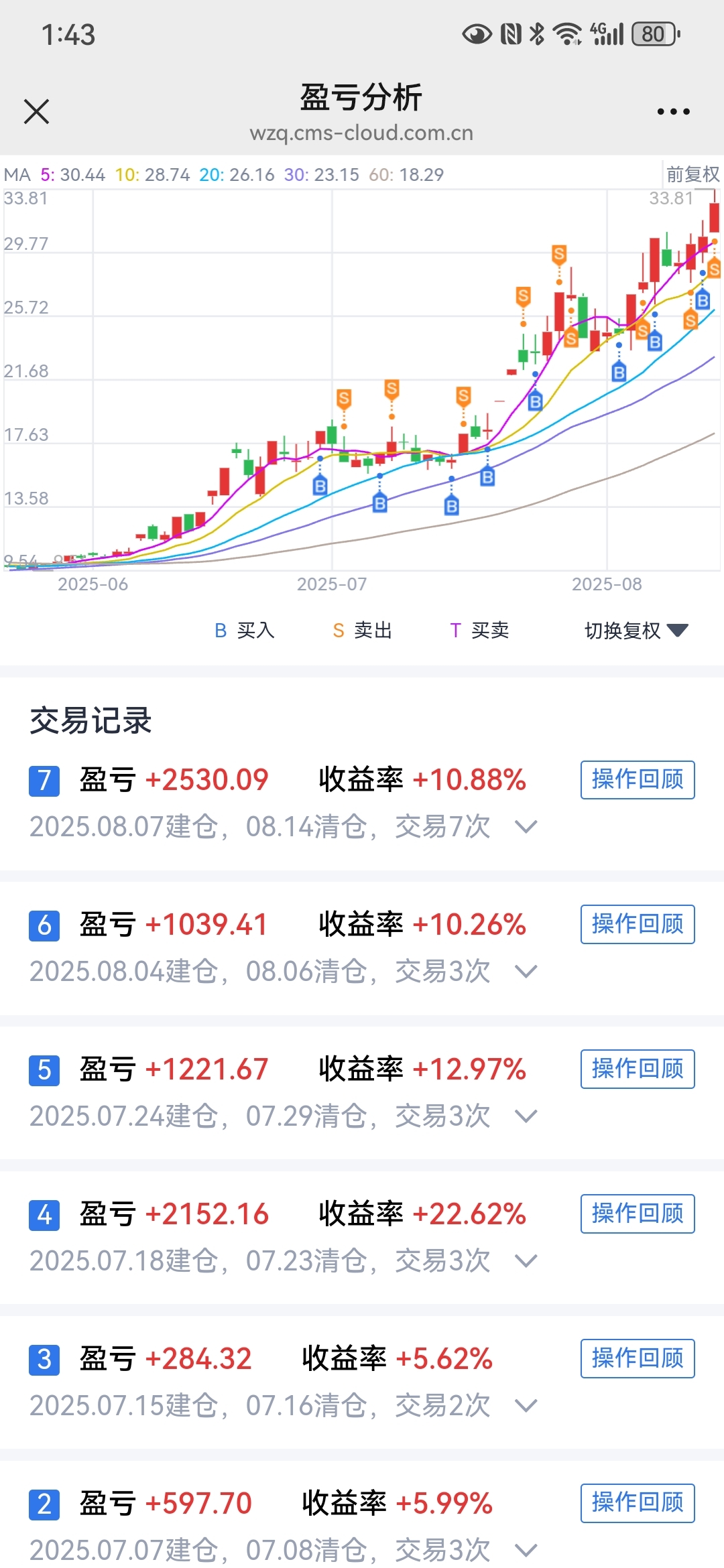Expand details of the 08.04建仓 trade

coord(526,972)
